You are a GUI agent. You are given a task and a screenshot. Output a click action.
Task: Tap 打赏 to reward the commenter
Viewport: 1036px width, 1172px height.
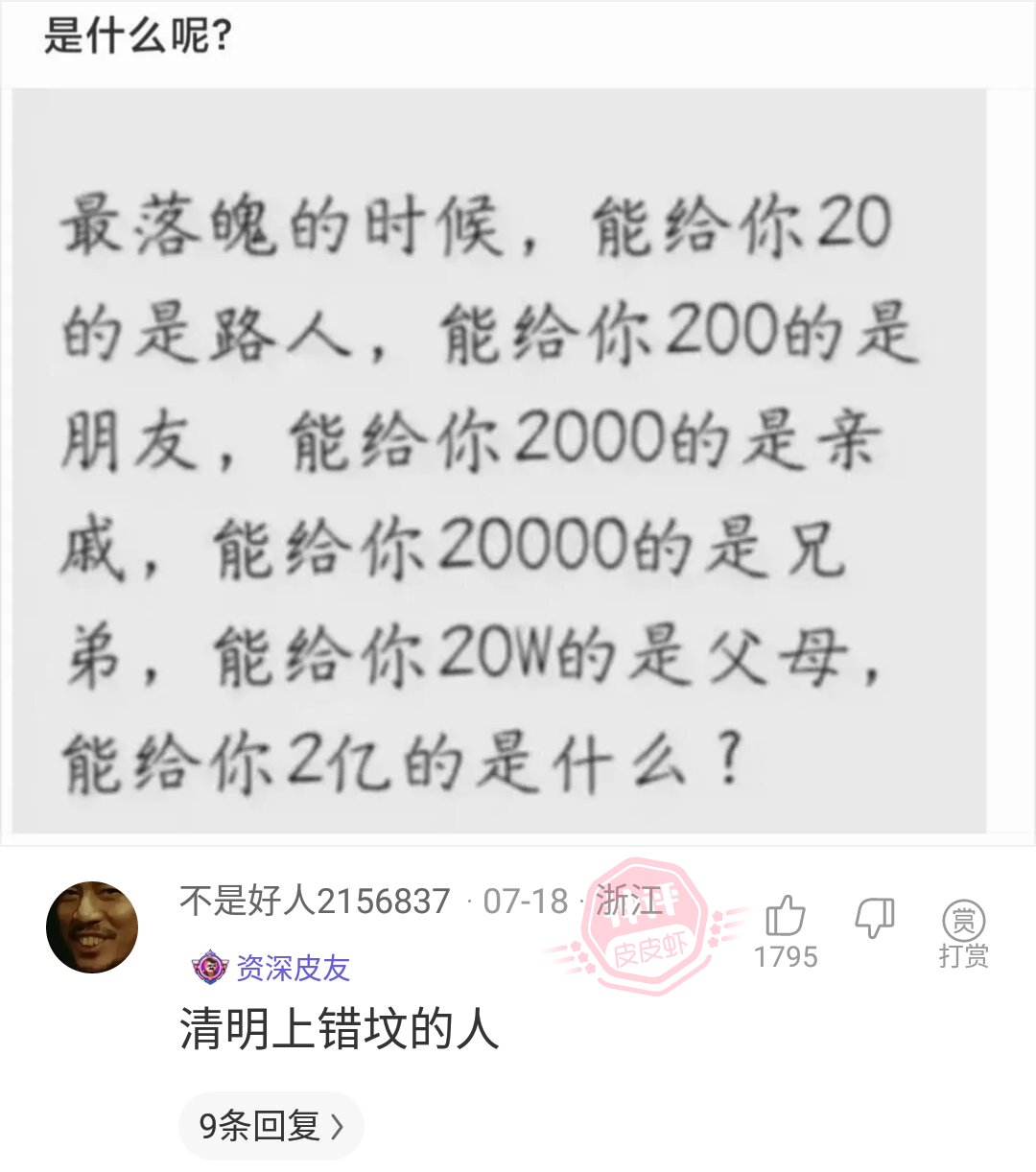coord(963,932)
